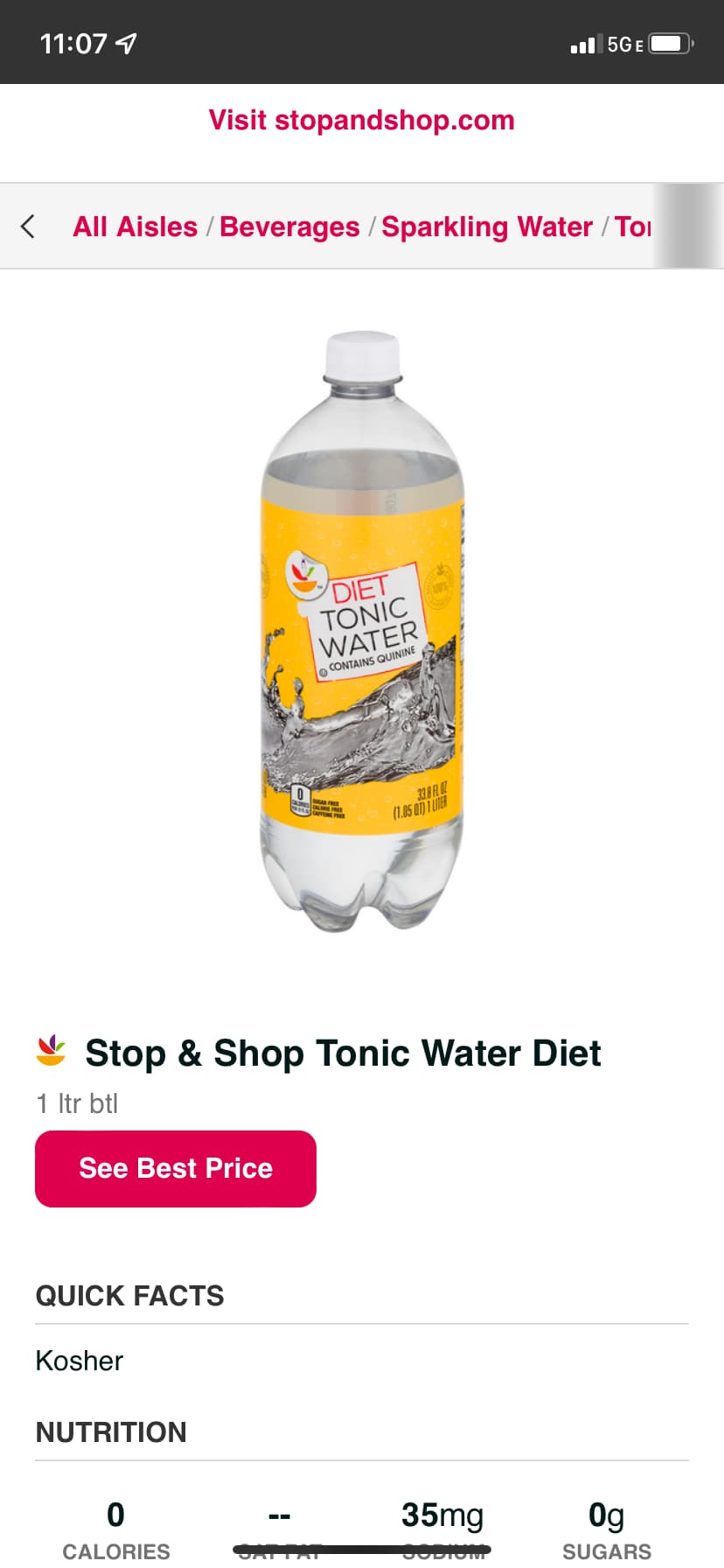The image size is (724, 1568).
Task: Go back using the left chevron
Action: [28, 227]
